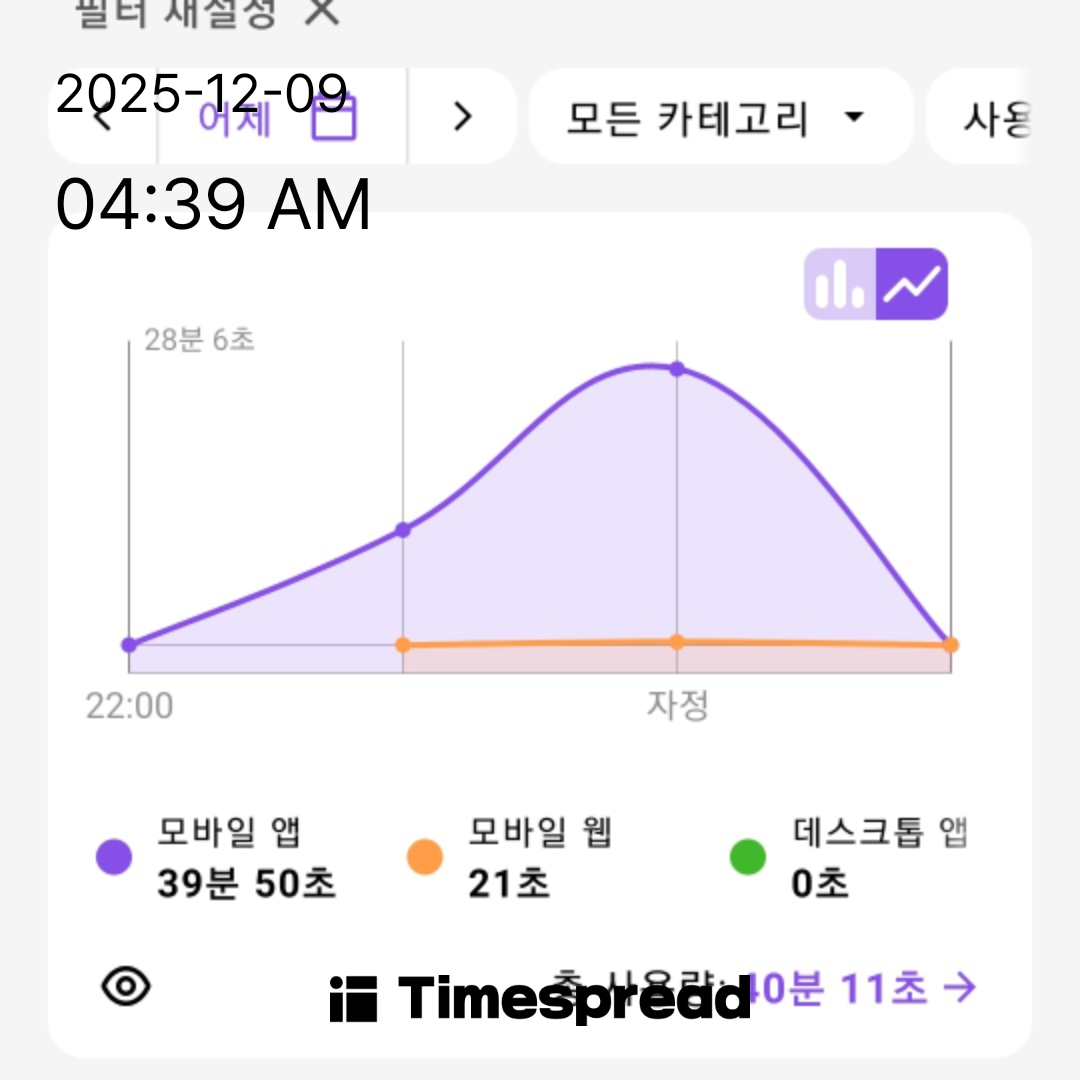Select the line chart view
The width and height of the screenshot is (1080, 1080).
coord(912,284)
